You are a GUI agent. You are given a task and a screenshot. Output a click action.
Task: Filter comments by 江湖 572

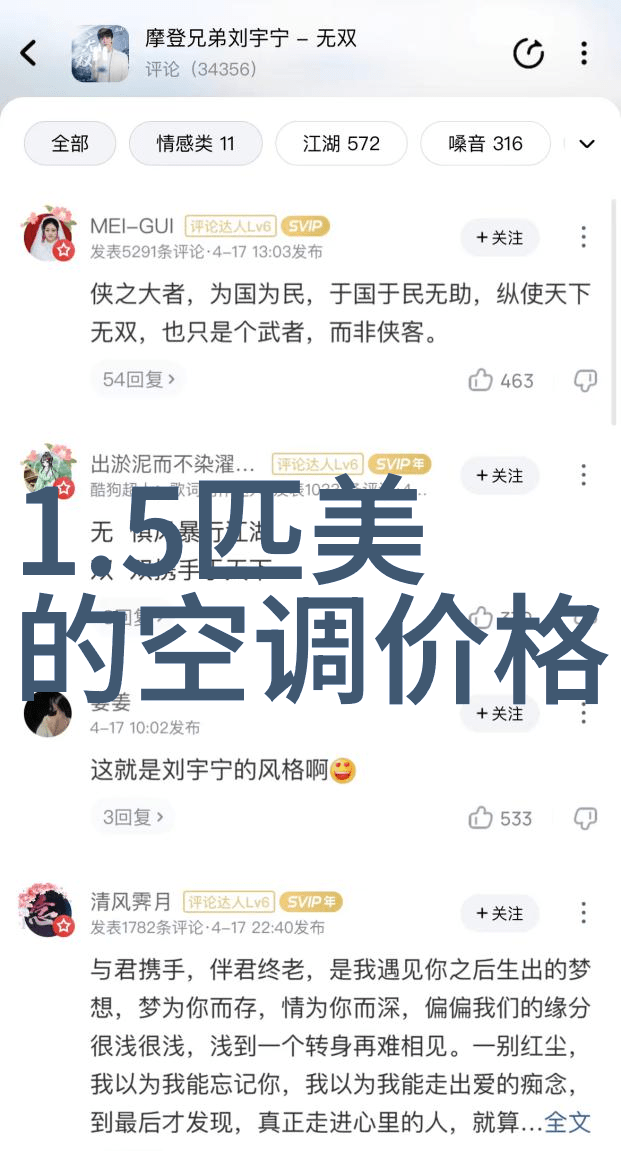click(x=341, y=144)
